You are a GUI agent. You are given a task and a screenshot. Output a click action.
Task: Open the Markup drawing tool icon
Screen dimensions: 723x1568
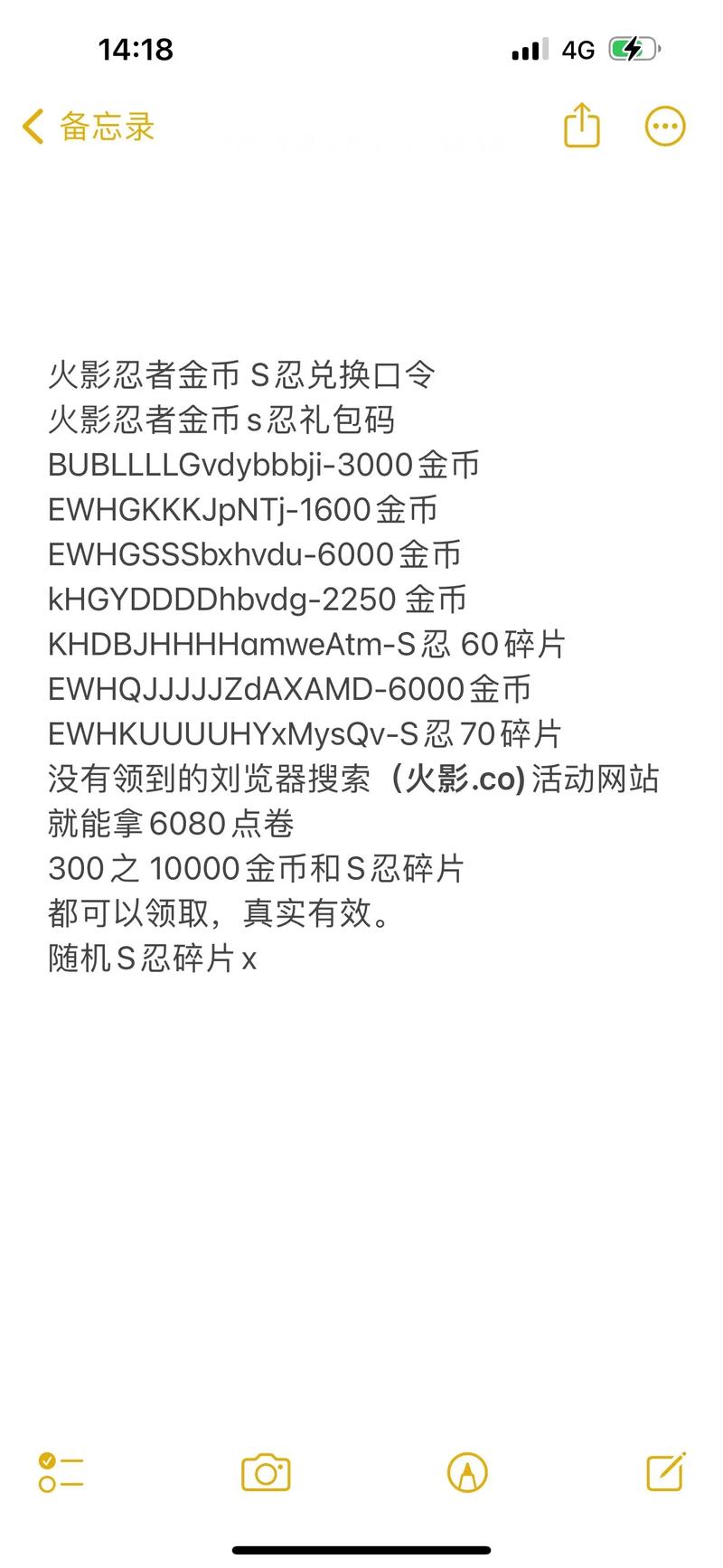(x=468, y=1473)
